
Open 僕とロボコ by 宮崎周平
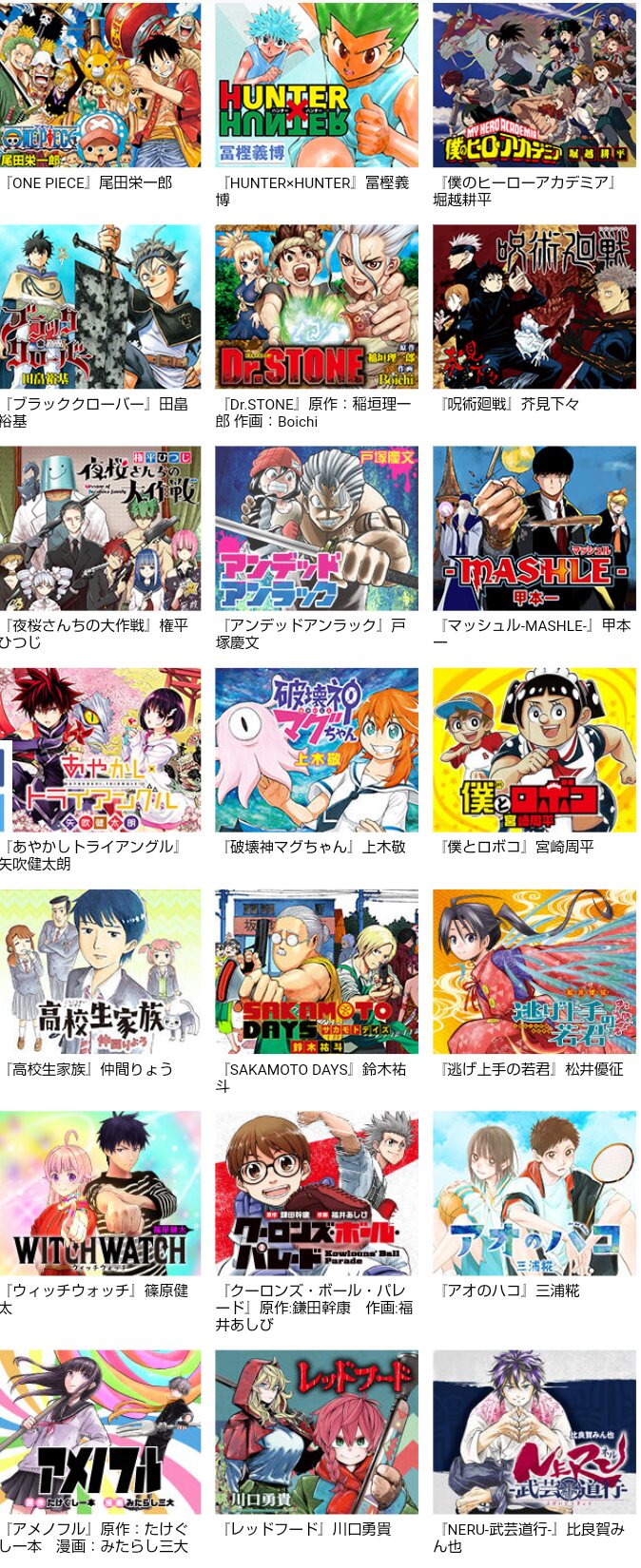(x=534, y=750)
